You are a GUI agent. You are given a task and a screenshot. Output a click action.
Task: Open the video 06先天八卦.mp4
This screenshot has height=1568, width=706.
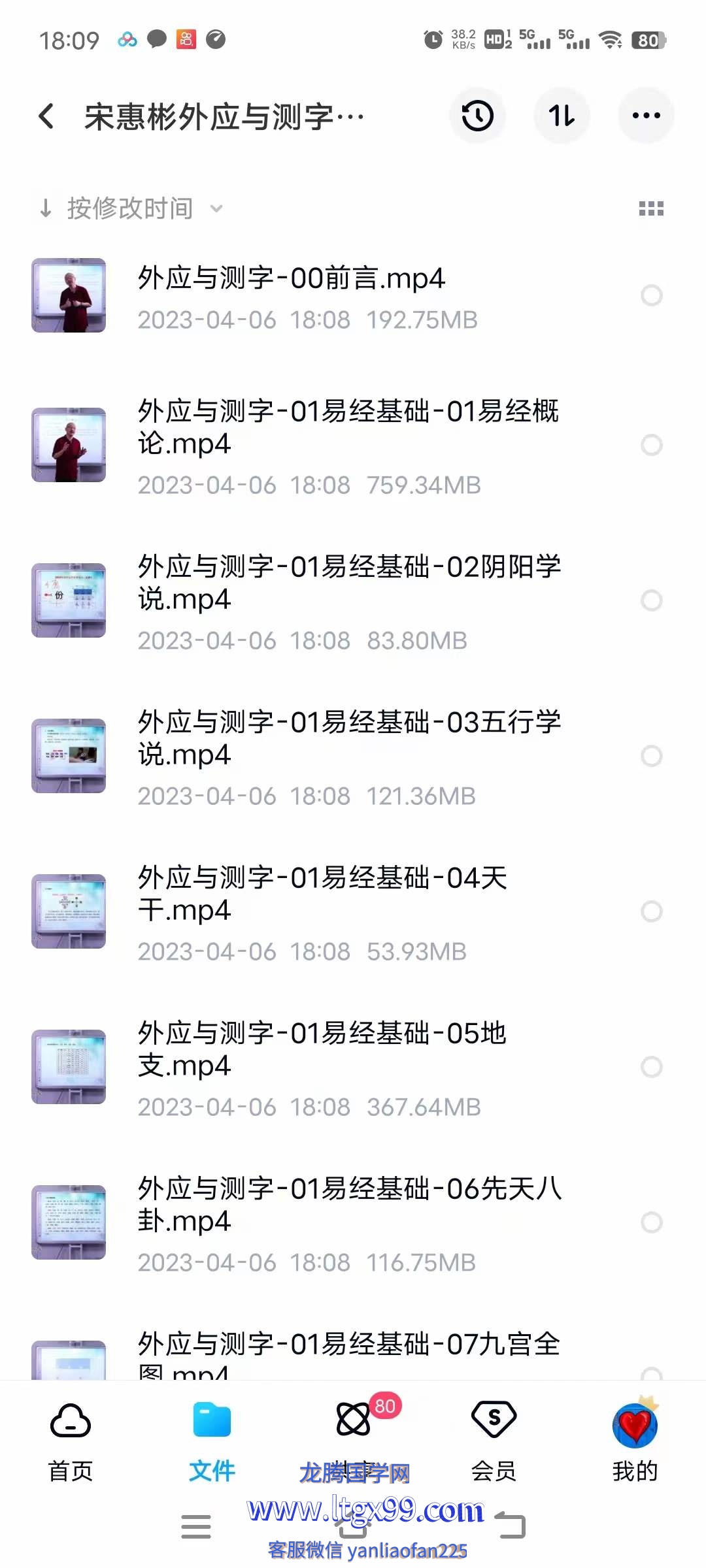click(348, 1205)
